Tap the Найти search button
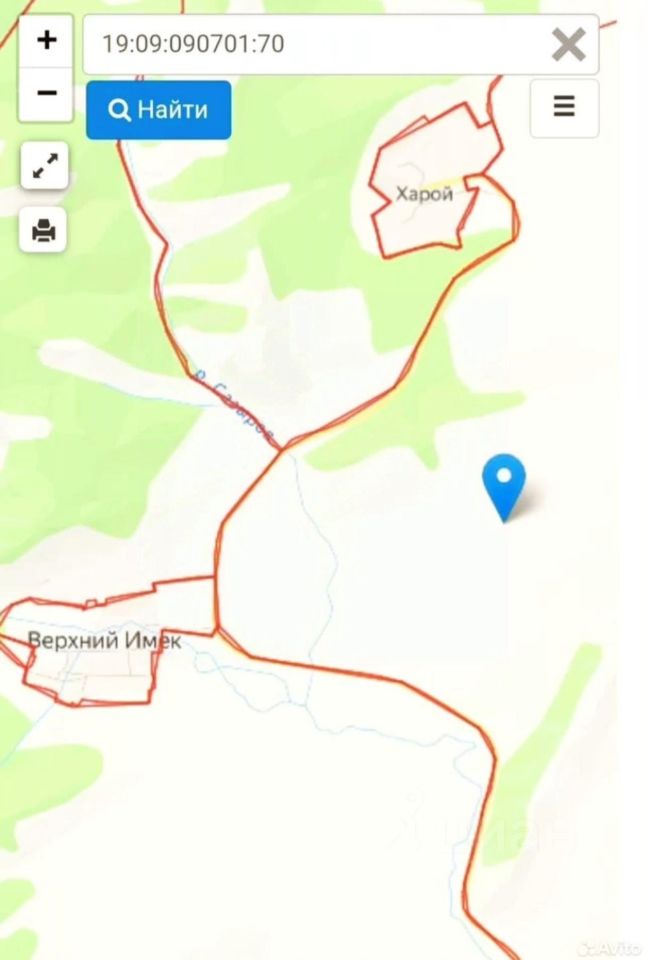Screen dimensions: 649x960 point(159,110)
